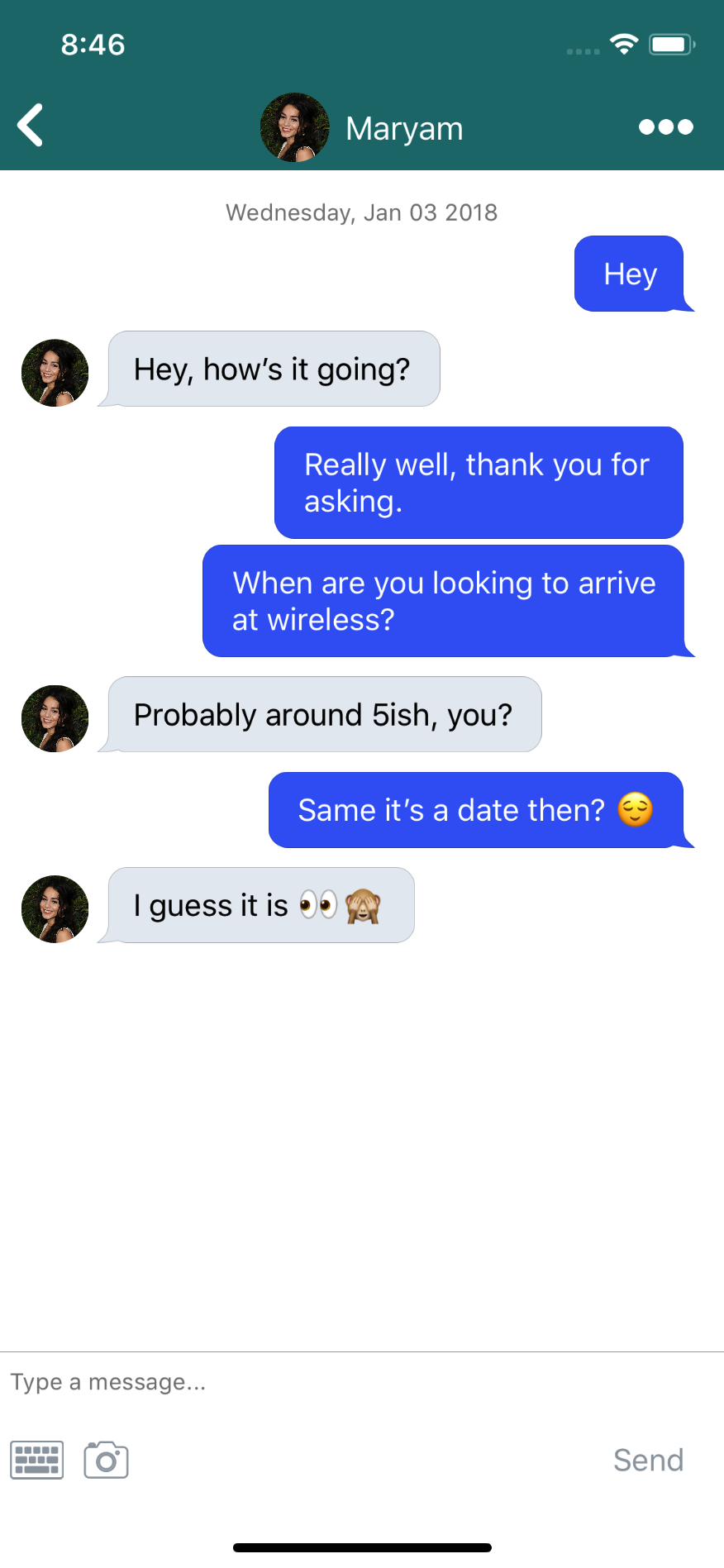Image resolution: width=724 pixels, height=1568 pixels.
Task: Open Maryam's profile from the header
Action: 362,127
